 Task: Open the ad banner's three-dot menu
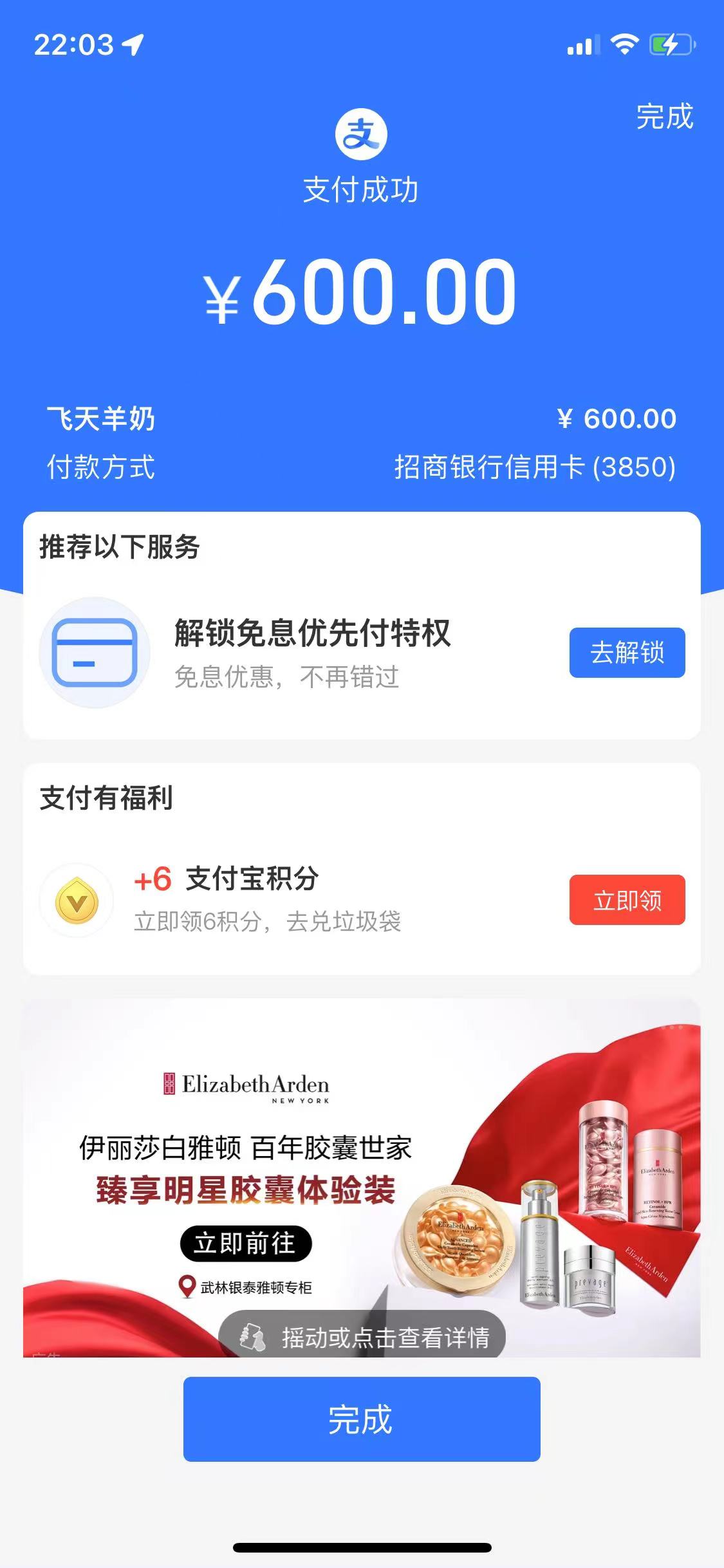point(671,1028)
